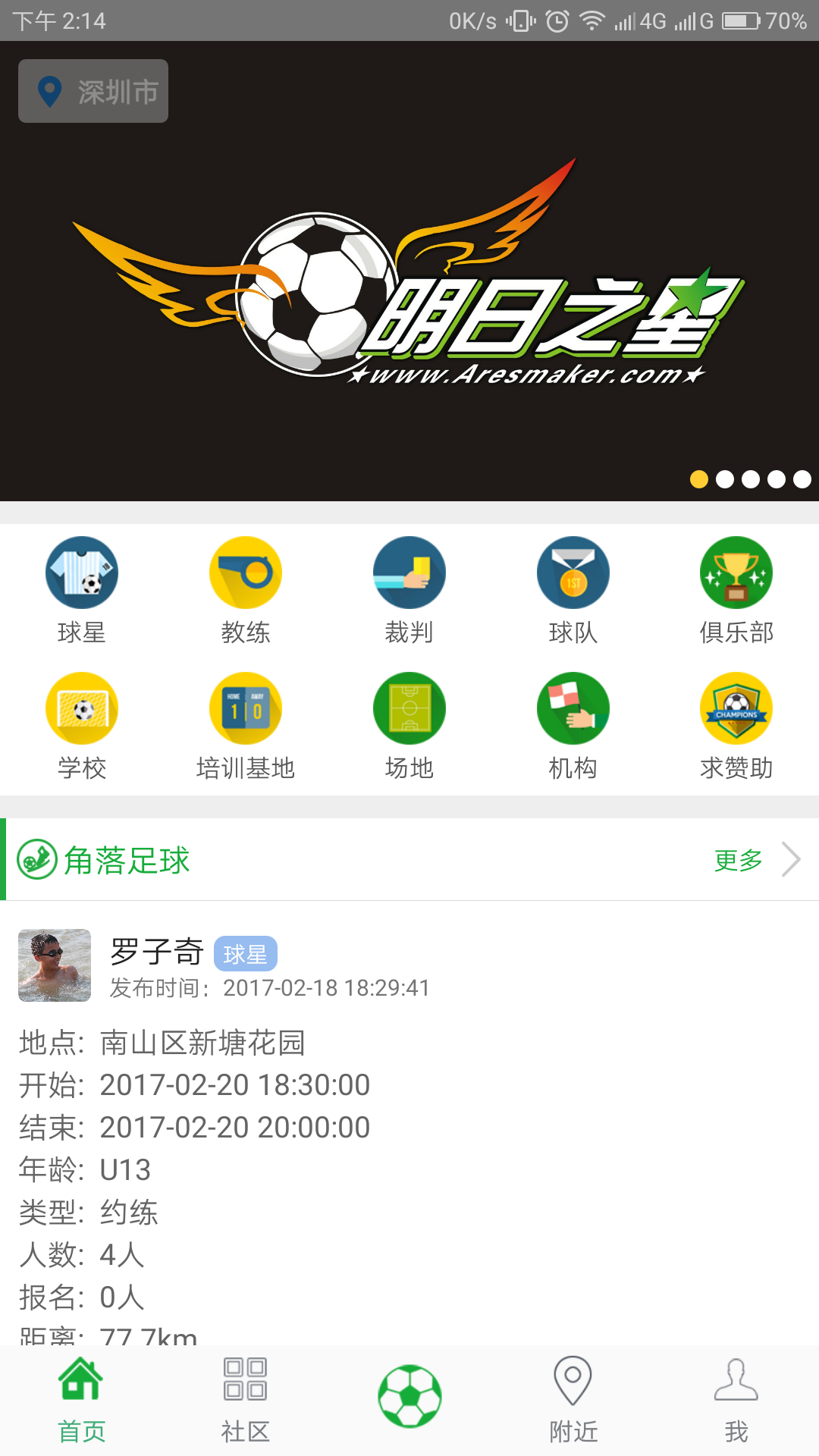Viewport: 819px width, 1456px height.
Task: Switch to the 附近 tab
Action: click(573, 1400)
